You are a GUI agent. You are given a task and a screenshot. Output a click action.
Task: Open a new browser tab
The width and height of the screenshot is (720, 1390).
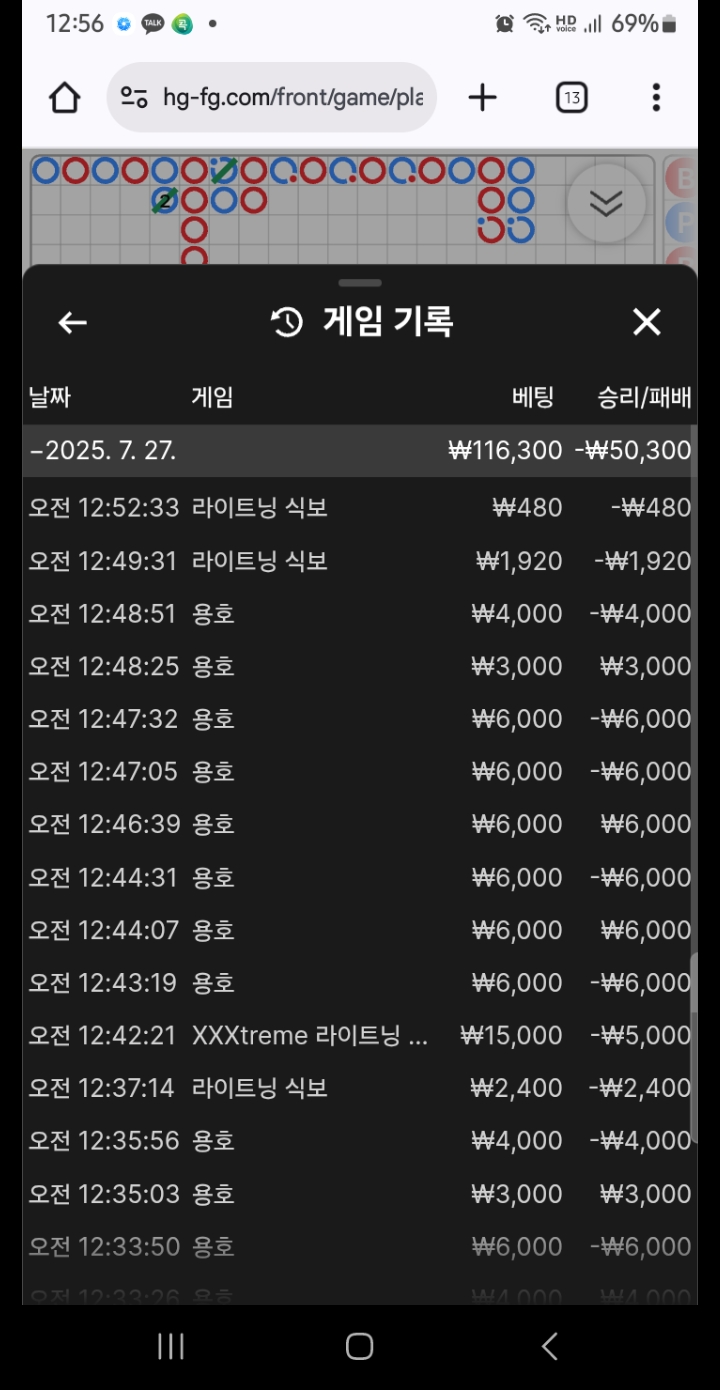click(482, 97)
